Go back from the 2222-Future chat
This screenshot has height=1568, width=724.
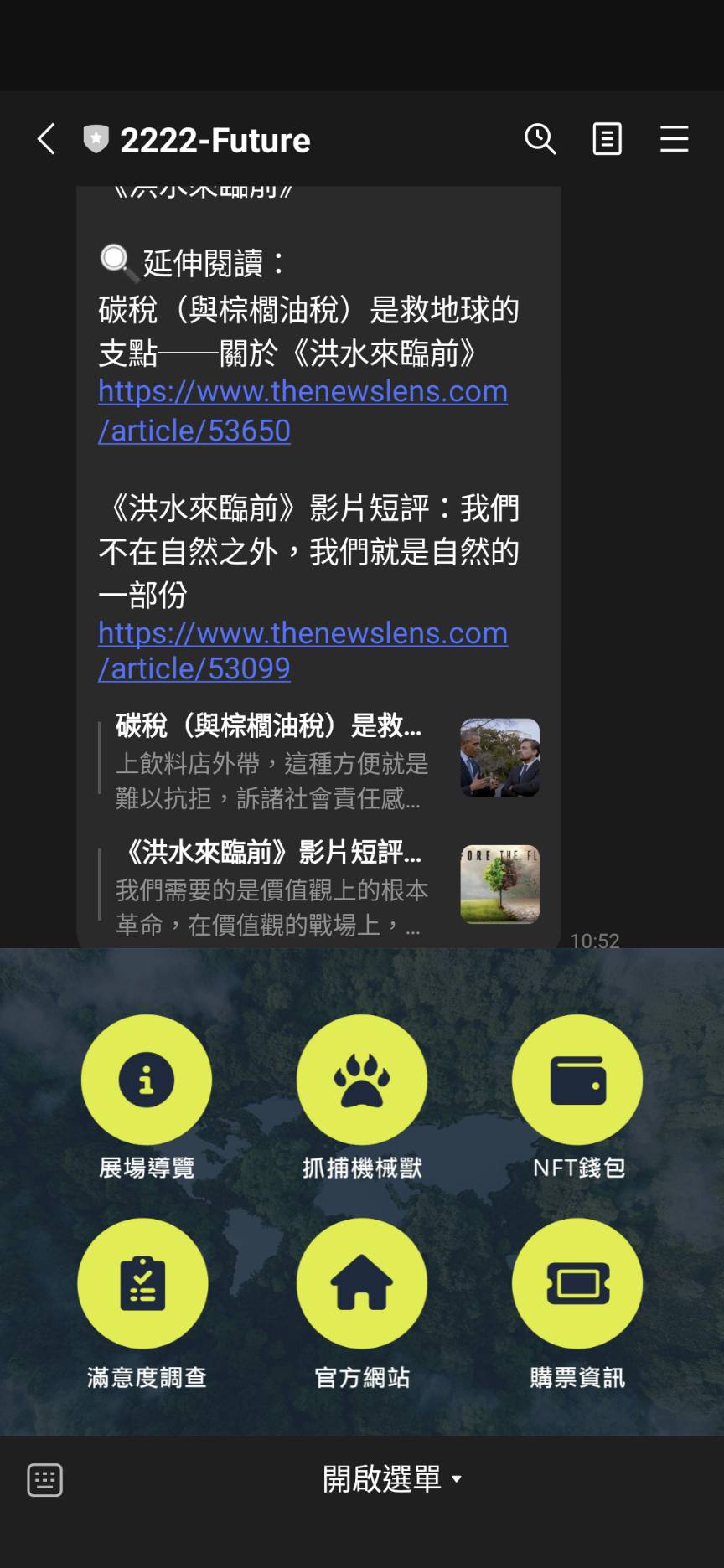(x=47, y=139)
